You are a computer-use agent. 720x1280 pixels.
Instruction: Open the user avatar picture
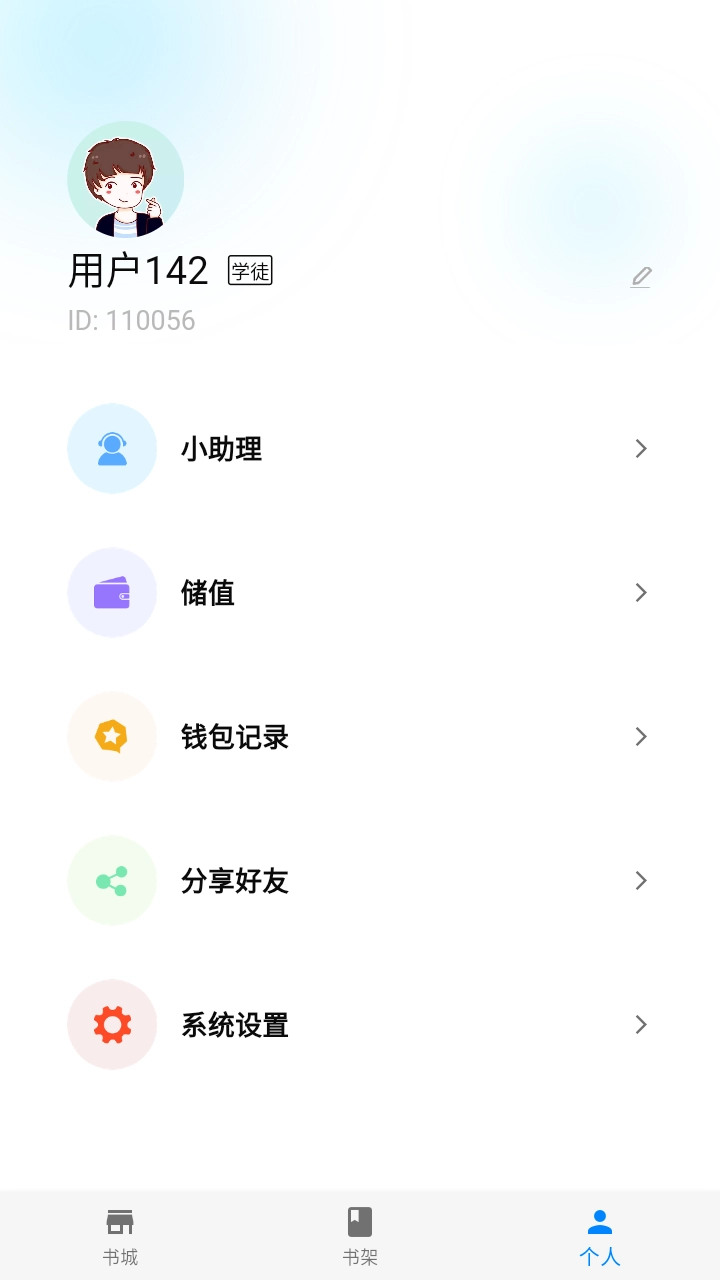click(126, 179)
